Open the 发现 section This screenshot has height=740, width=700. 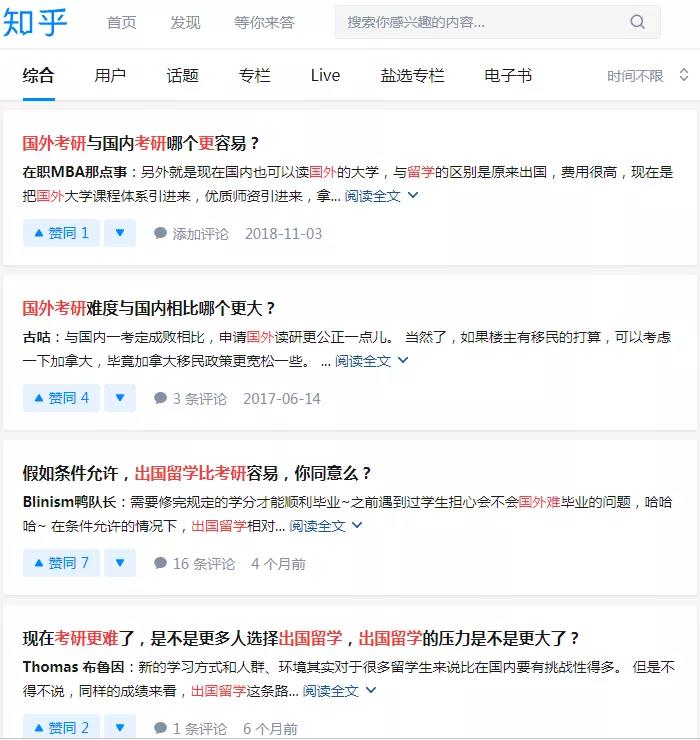click(185, 22)
